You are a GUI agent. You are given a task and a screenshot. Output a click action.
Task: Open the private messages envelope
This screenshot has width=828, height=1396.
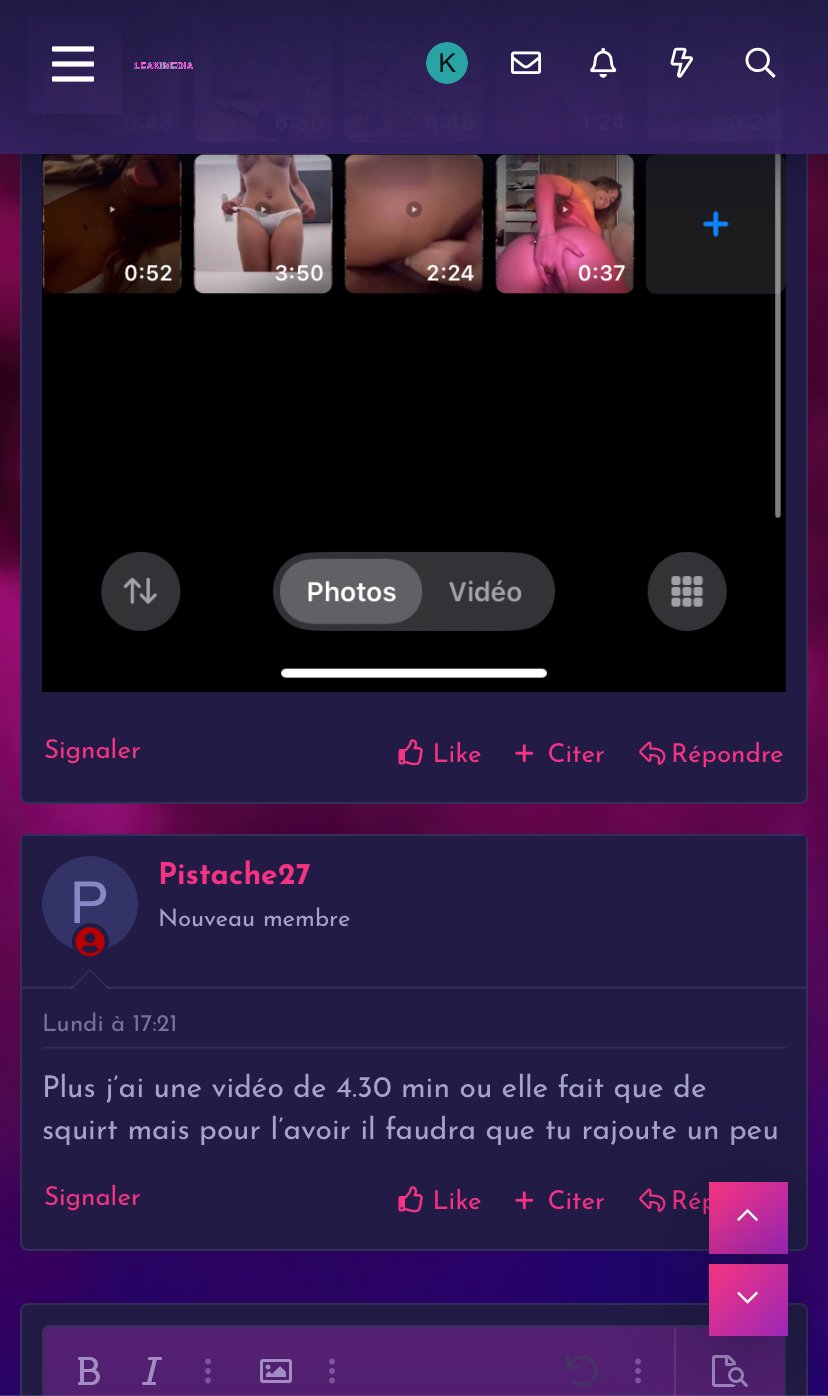tap(525, 64)
